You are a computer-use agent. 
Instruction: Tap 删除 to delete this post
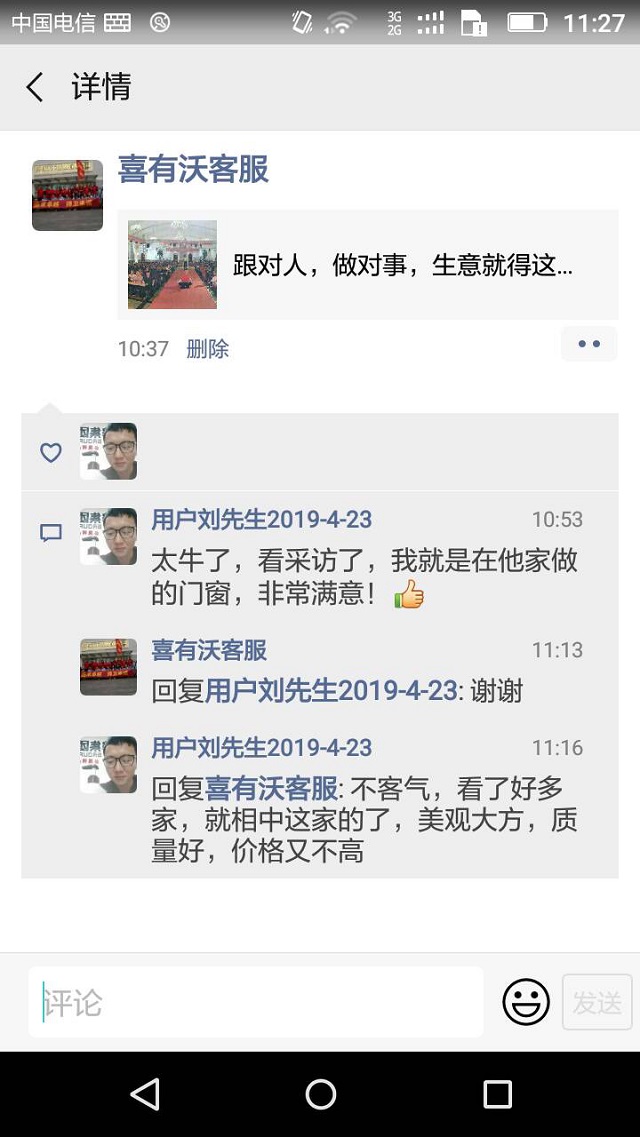click(207, 349)
